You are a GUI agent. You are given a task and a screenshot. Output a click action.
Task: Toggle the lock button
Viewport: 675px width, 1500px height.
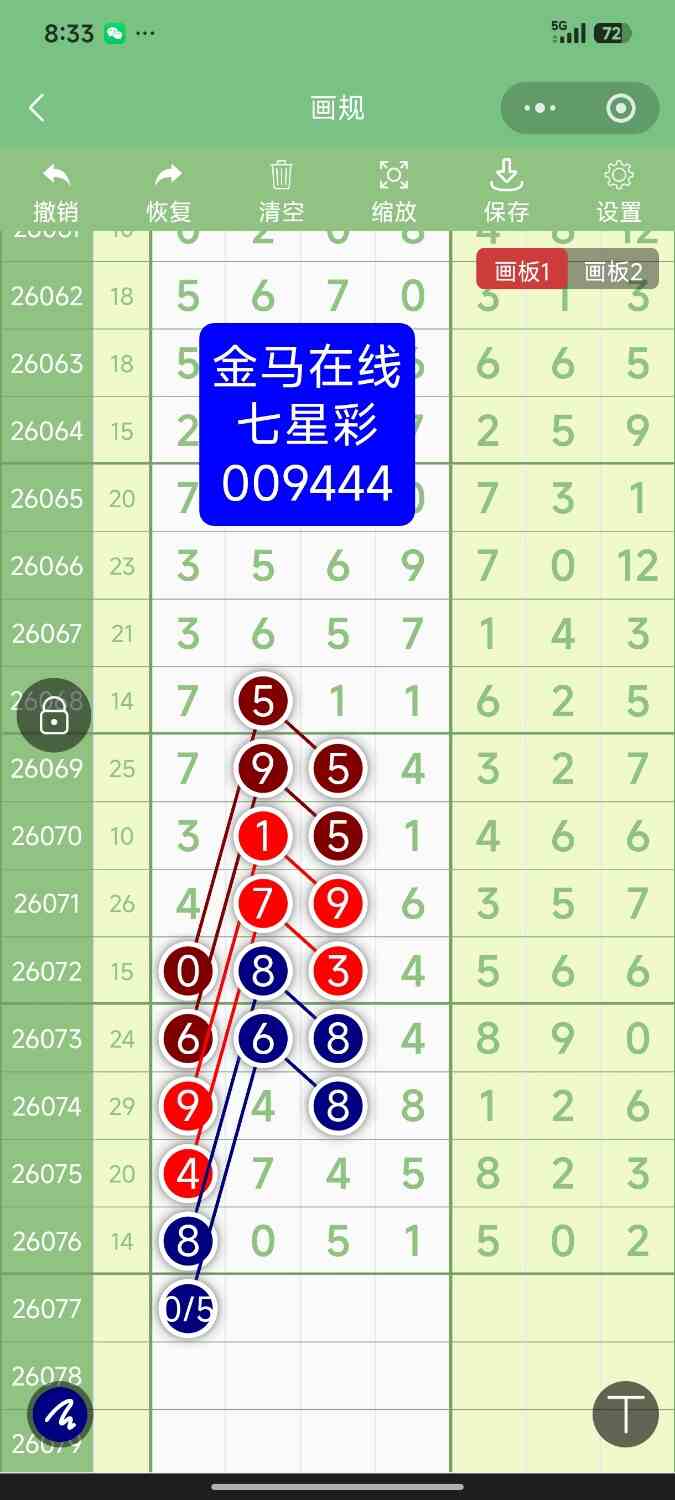54,715
